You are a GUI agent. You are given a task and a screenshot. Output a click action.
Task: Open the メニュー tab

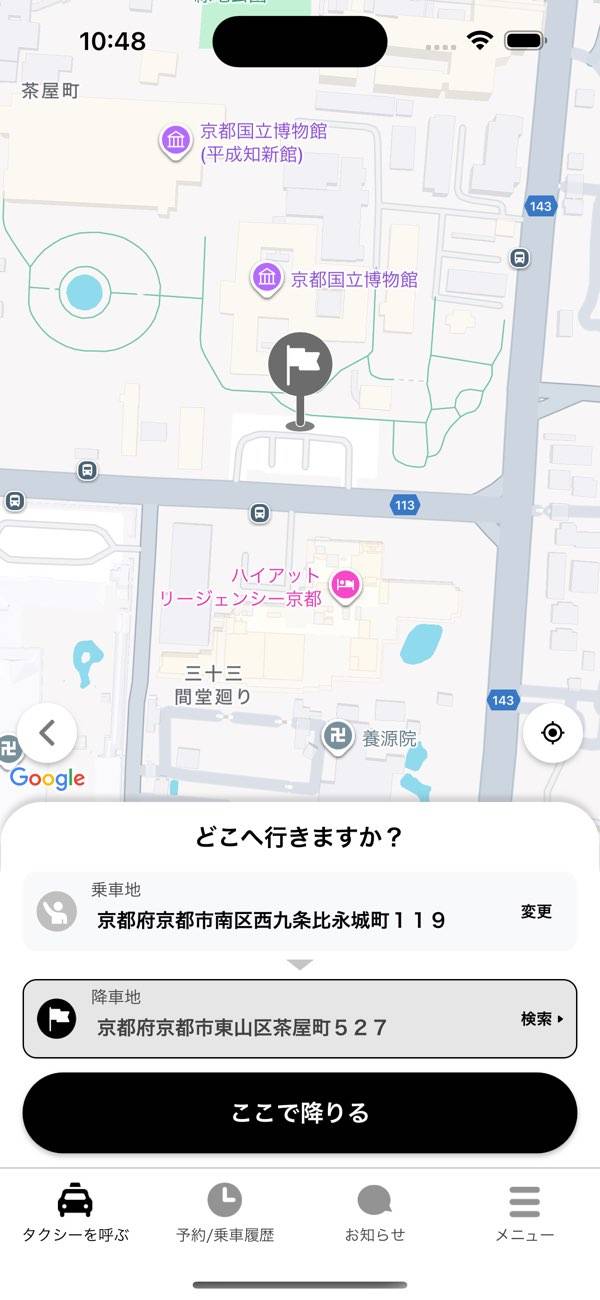pyautogui.click(x=524, y=1212)
